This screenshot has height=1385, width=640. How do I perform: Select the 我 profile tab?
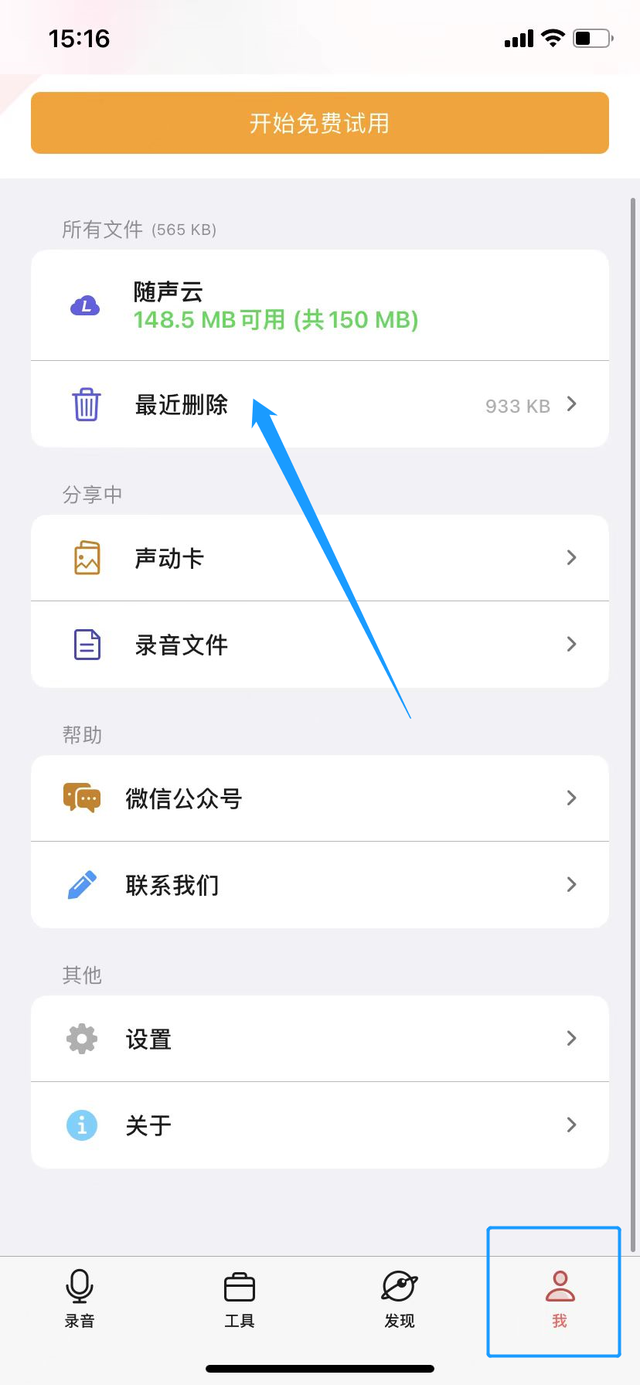559,1298
